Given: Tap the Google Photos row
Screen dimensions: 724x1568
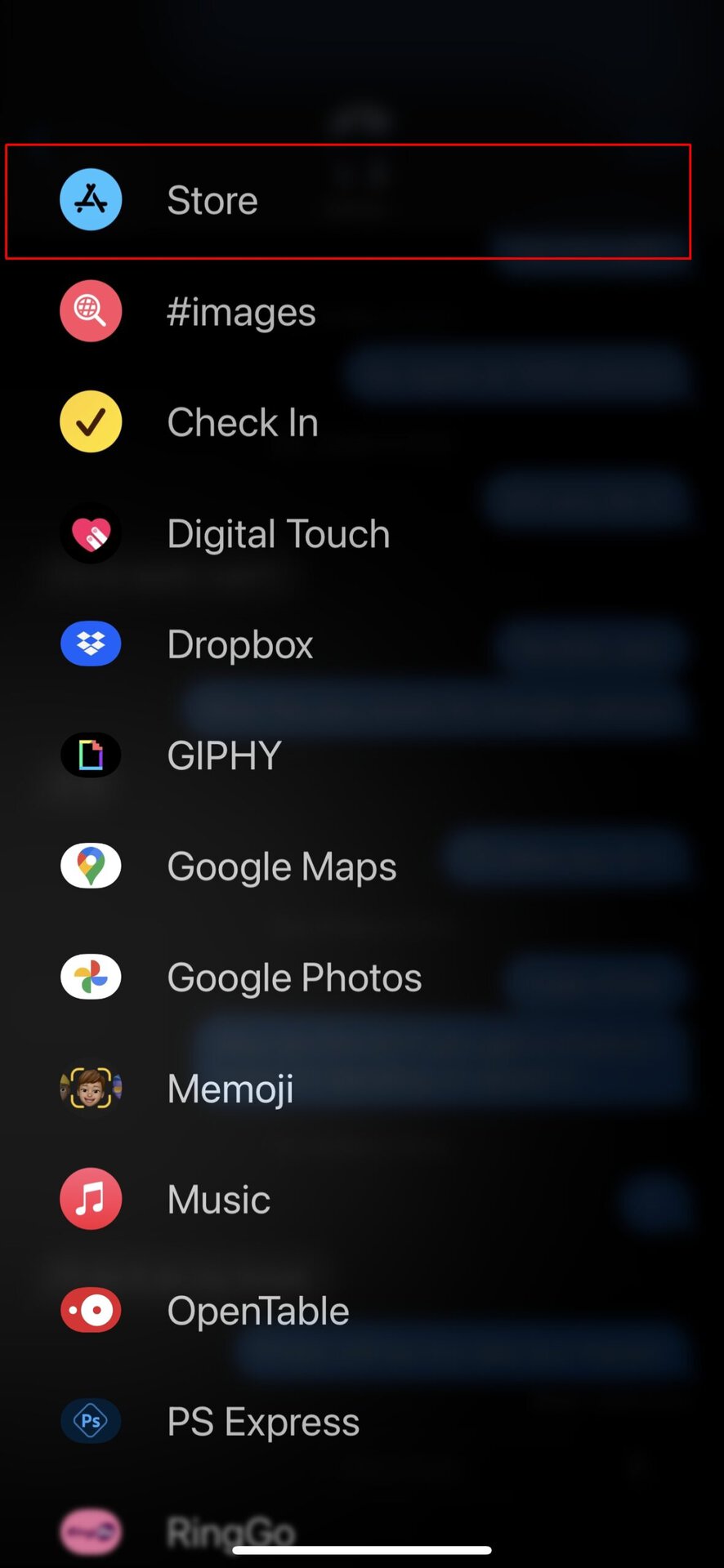Looking at the screenshot, I should [x=293, y=978].
